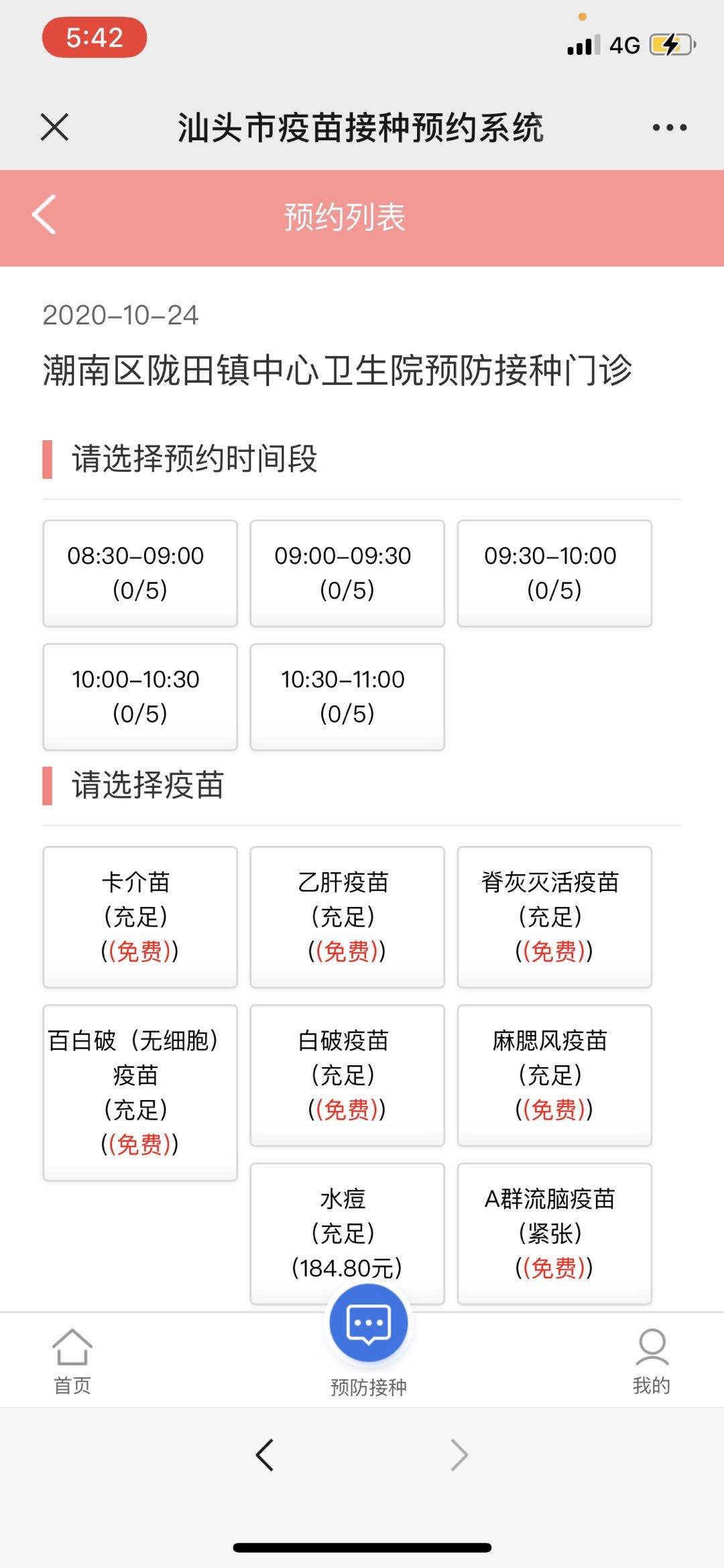Switch to 首页 tab
This screenshot has height=1568, width=724.
point(72,1361)
